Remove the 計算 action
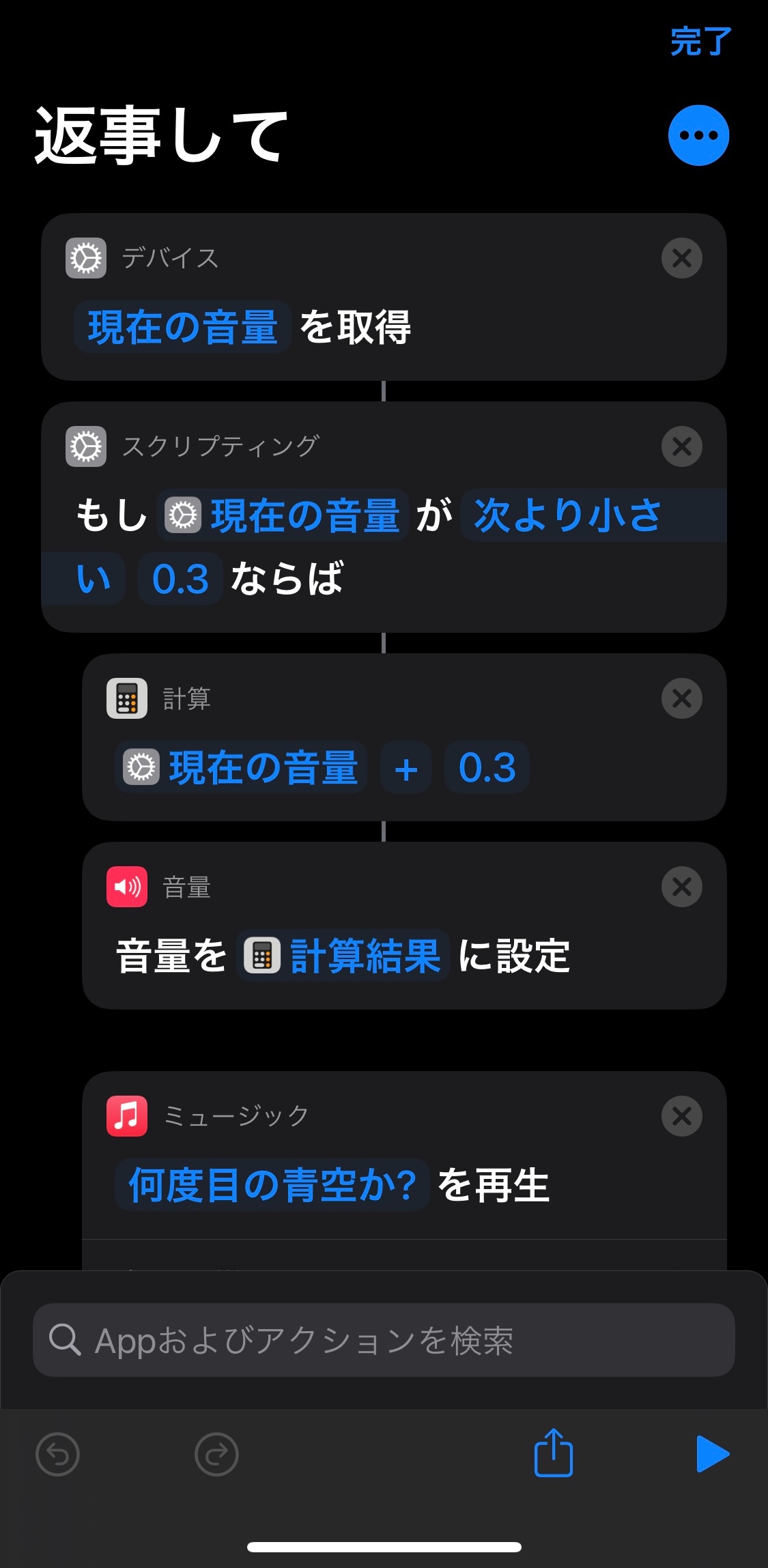This screenshot has height=1568, width=768. coord(681,698)
